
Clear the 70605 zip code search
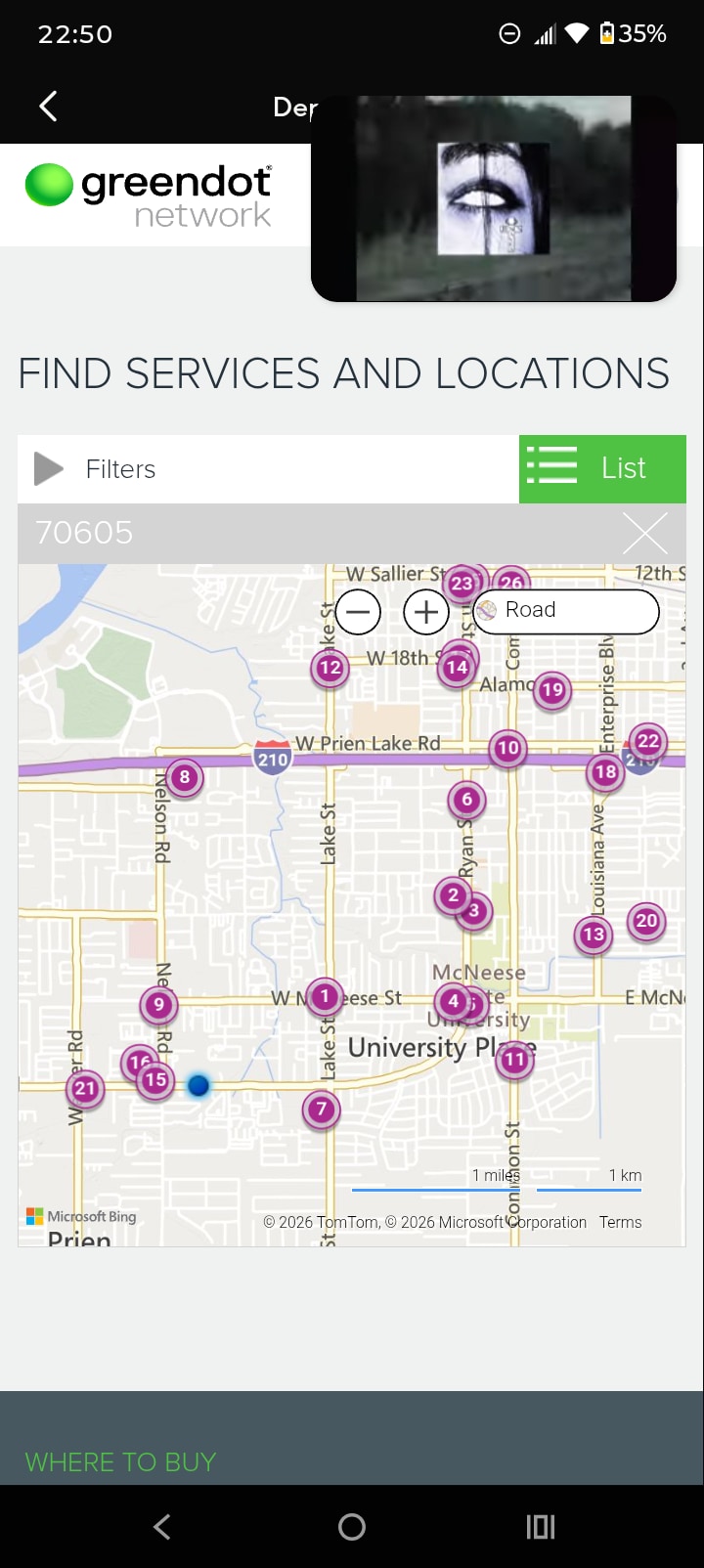pyautogui.click(x=645, y=534)
